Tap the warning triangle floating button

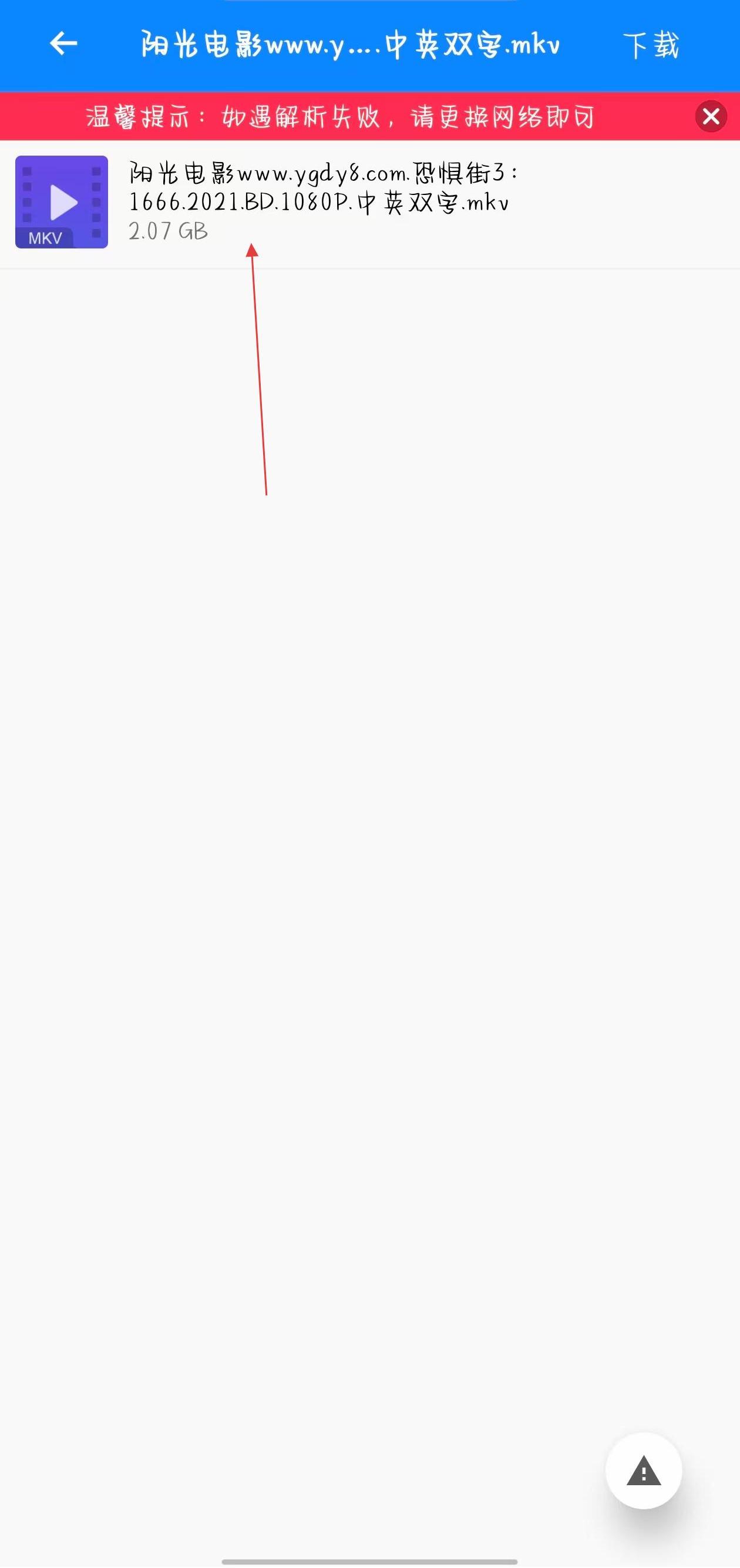(x=643, y=1471)
